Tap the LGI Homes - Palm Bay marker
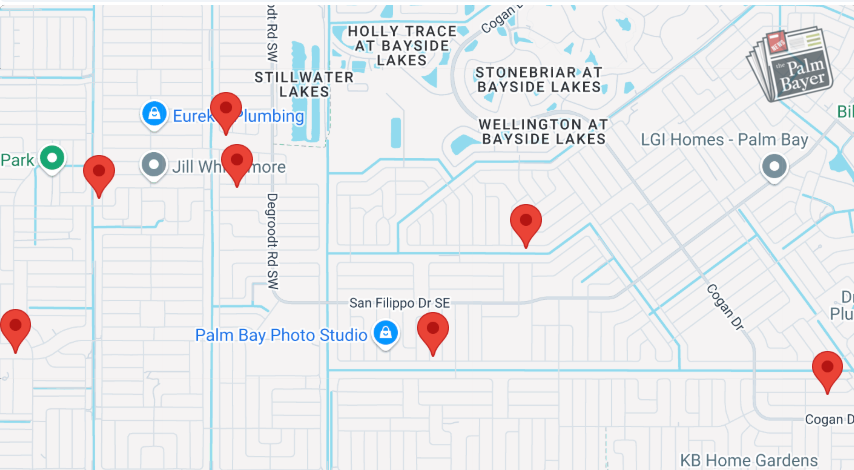The width and height of the screenshot is (854, 470). click(774, 167)
